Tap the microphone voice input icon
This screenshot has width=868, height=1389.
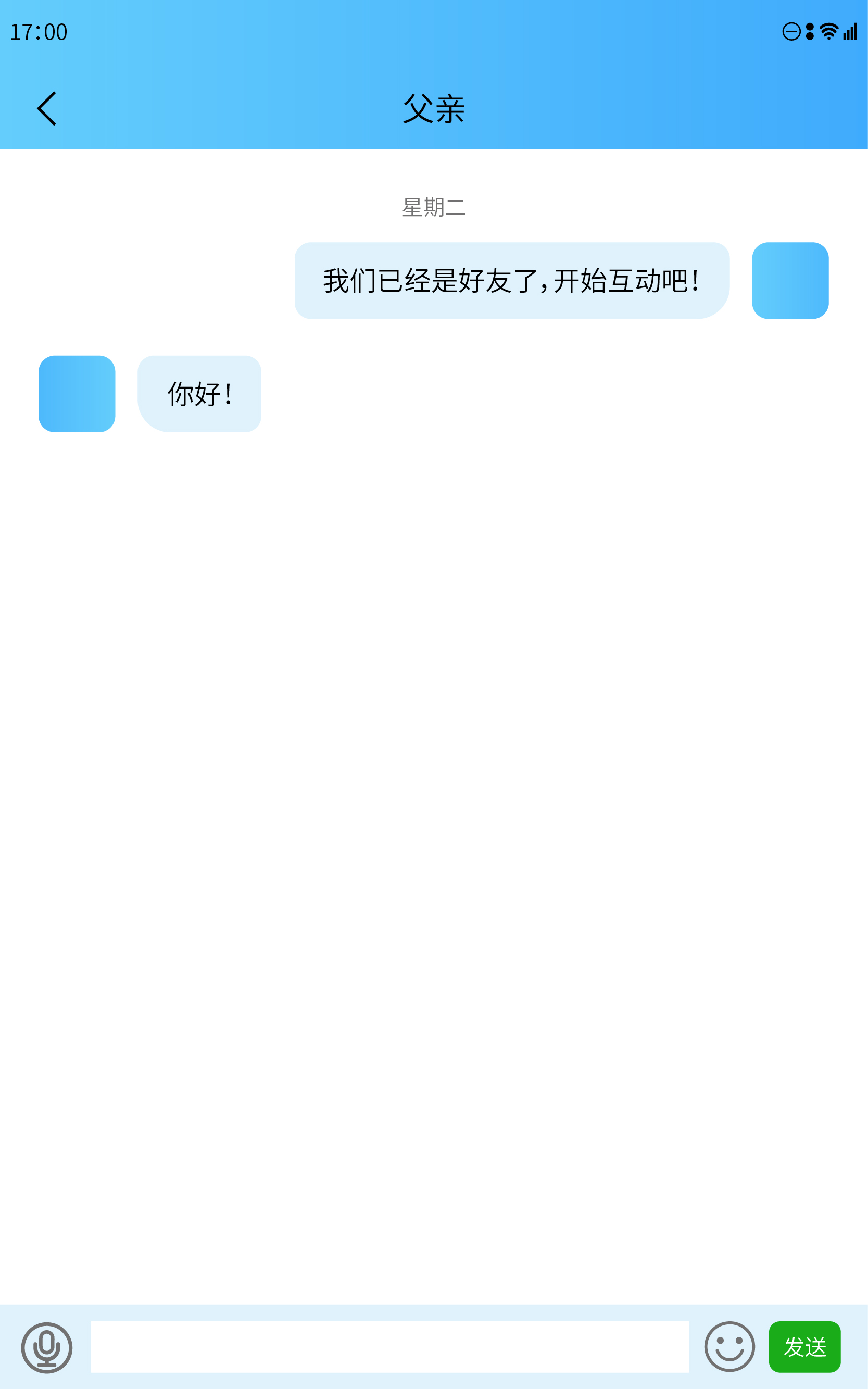47,1347
